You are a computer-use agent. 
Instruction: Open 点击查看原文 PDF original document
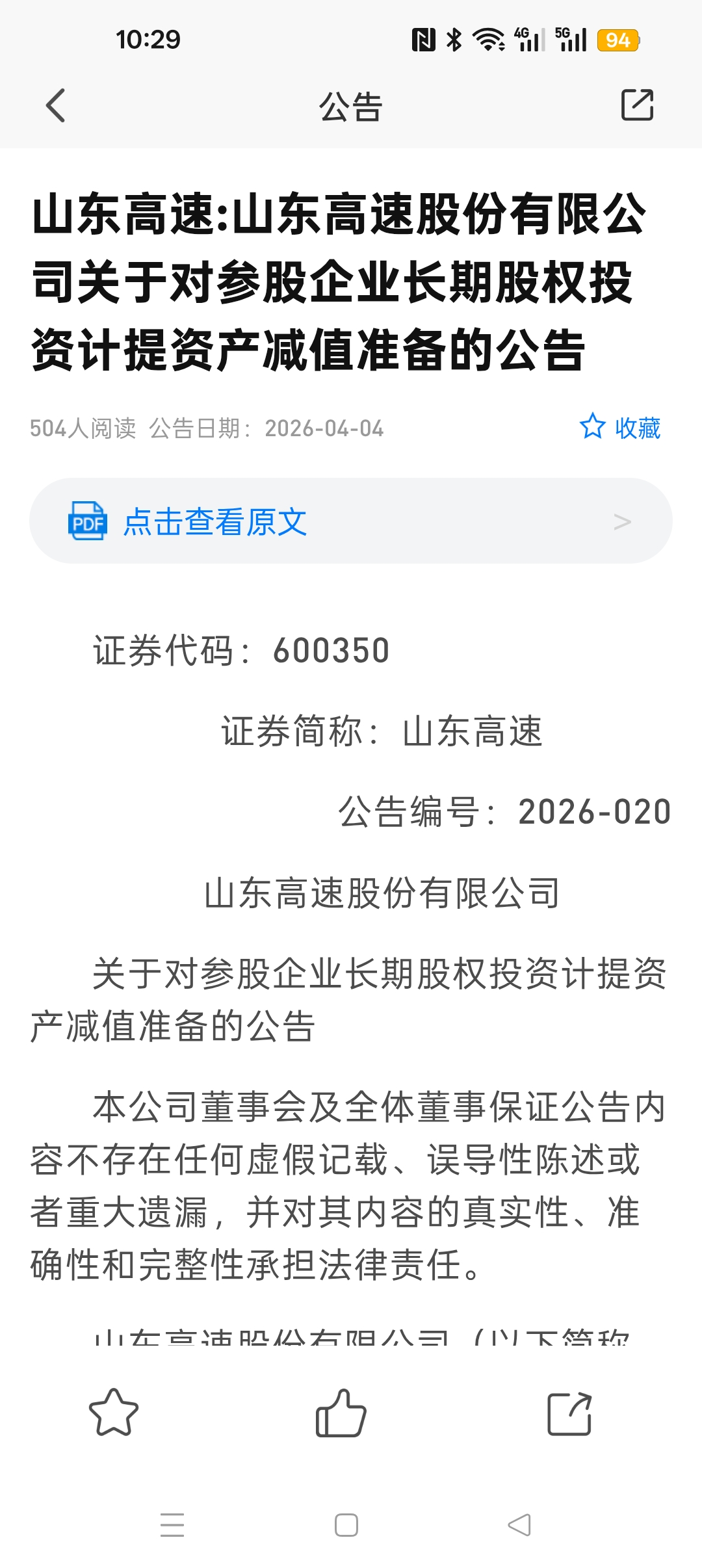pos(351,521)
